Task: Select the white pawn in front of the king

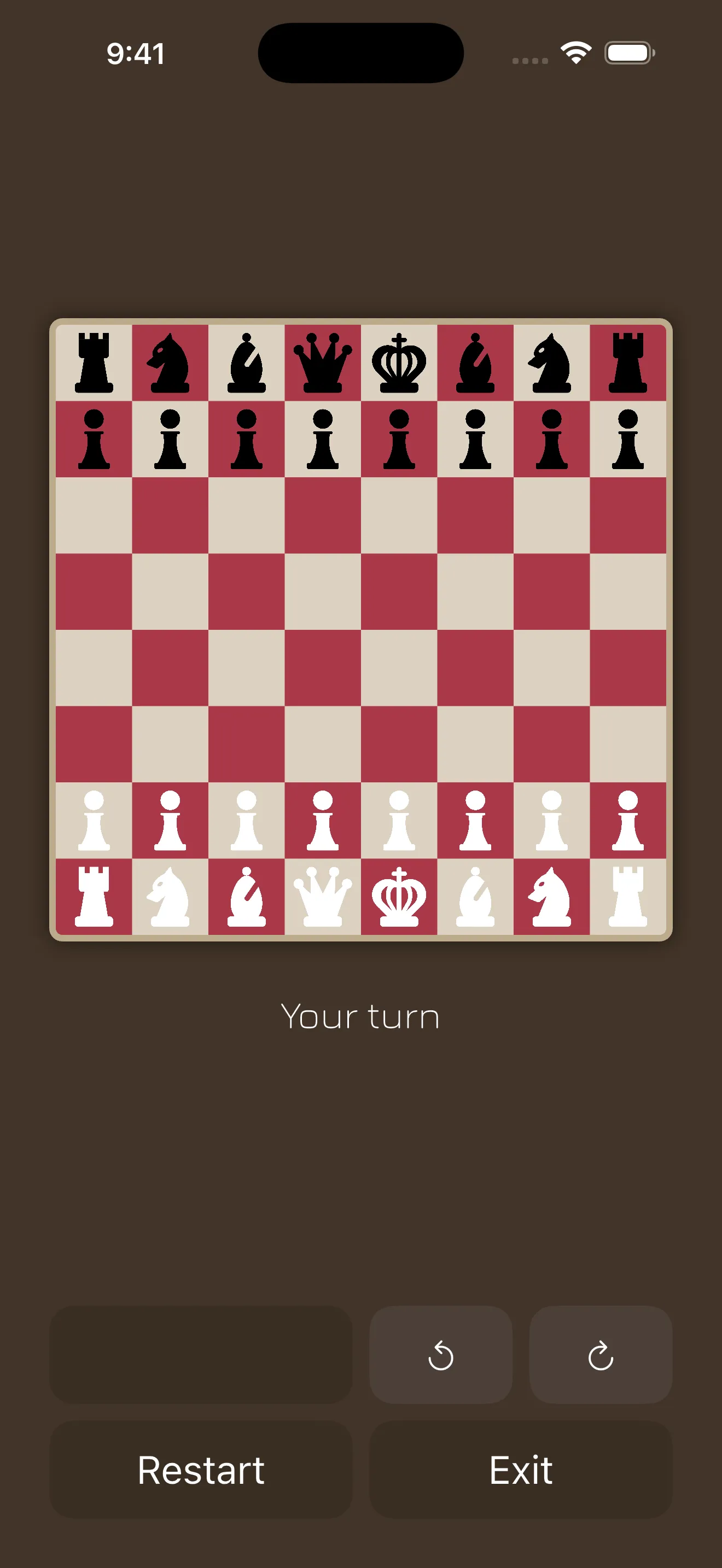Action: coord(399,821)
